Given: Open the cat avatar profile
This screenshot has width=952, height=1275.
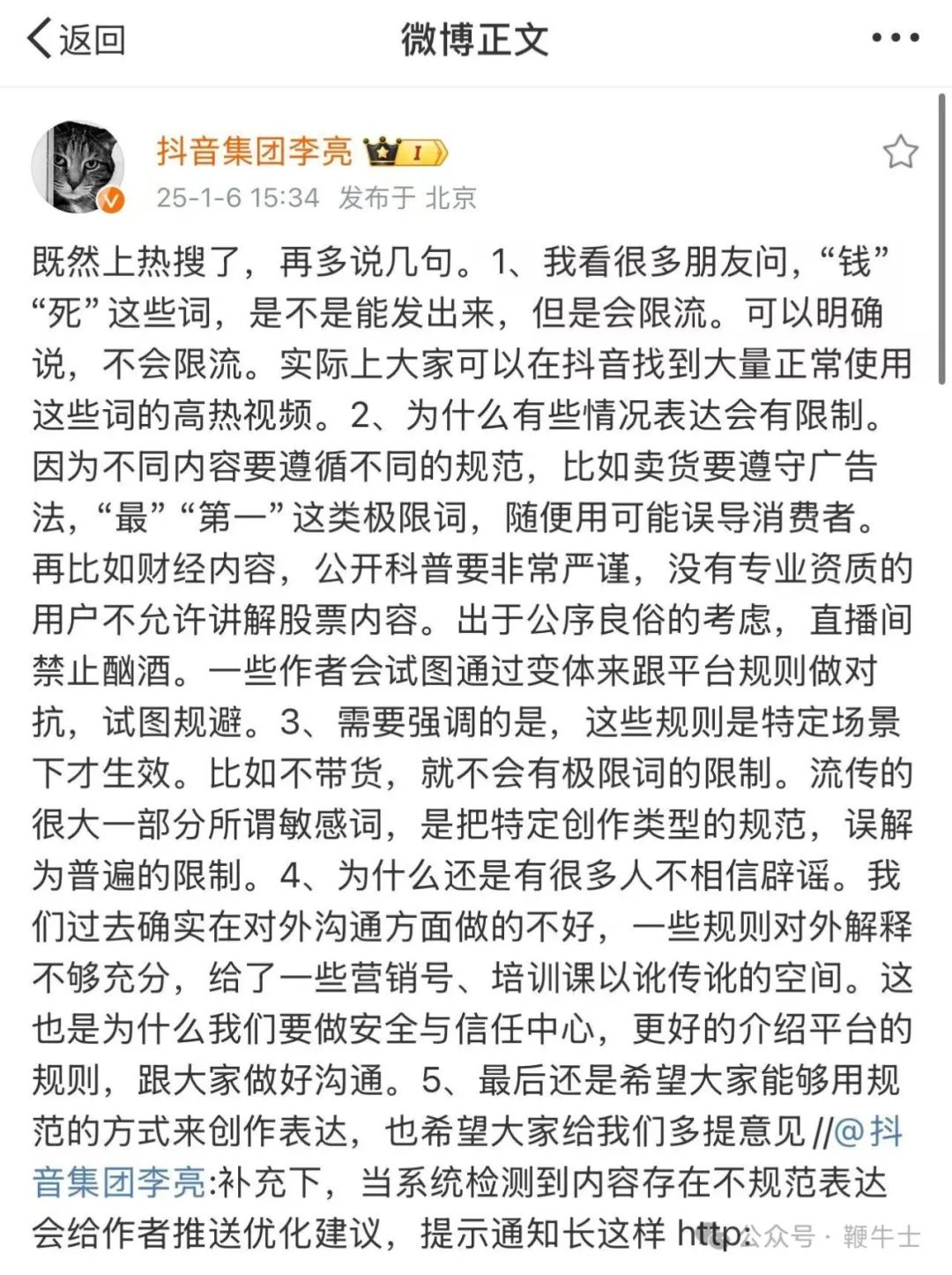Looking at the screenshot, I should [x=78, y=168].
